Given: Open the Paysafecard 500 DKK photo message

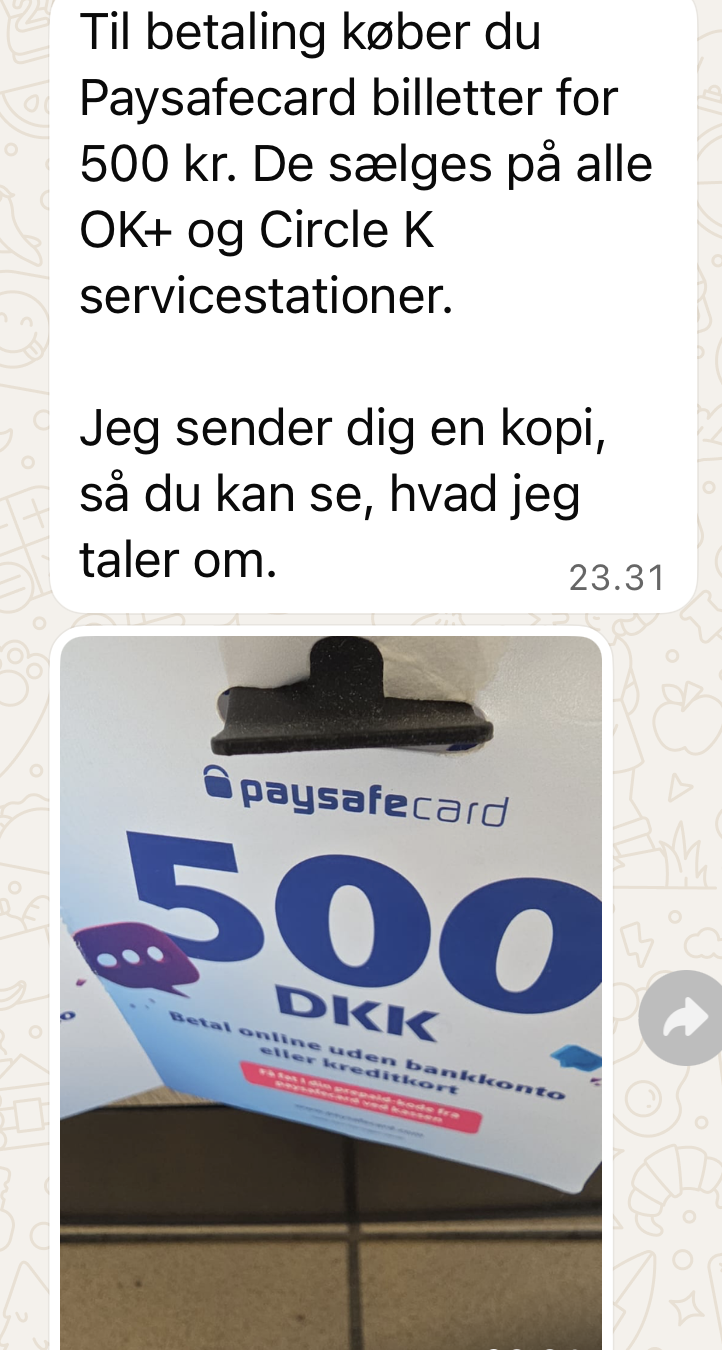Looking at the screenshot, I should (331, 990).
